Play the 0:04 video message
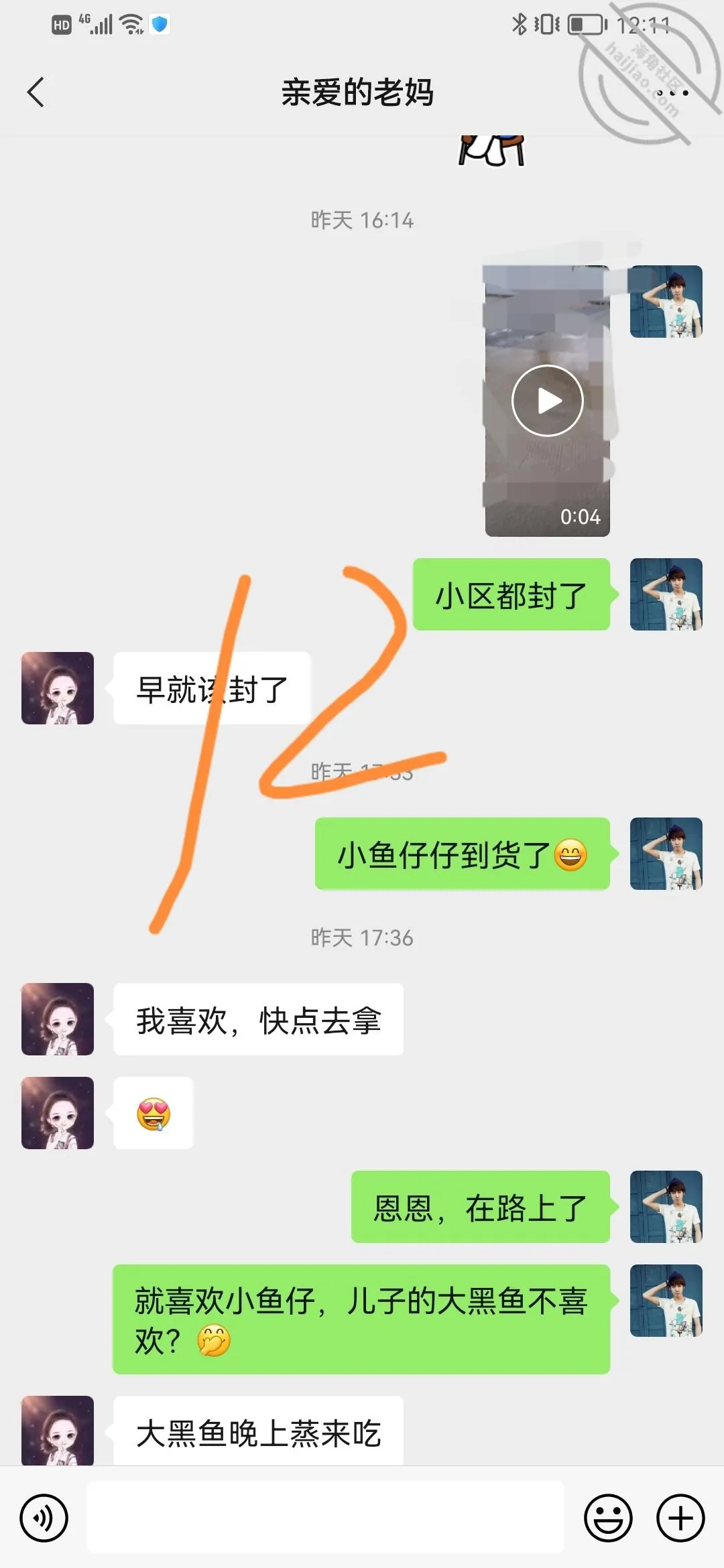 click(547, 401)
